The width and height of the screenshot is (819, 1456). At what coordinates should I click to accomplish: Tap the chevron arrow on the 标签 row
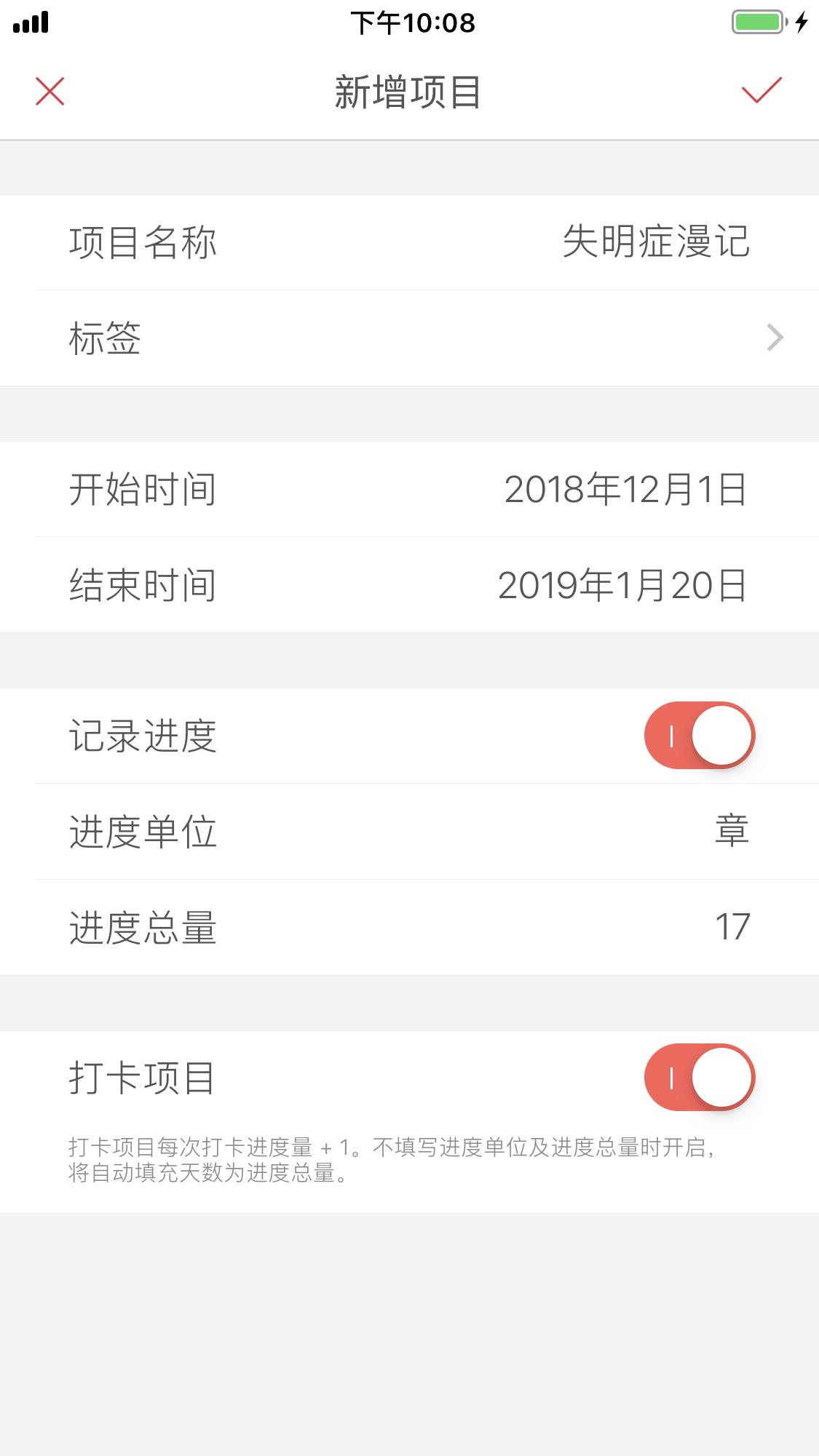point(775,337)
